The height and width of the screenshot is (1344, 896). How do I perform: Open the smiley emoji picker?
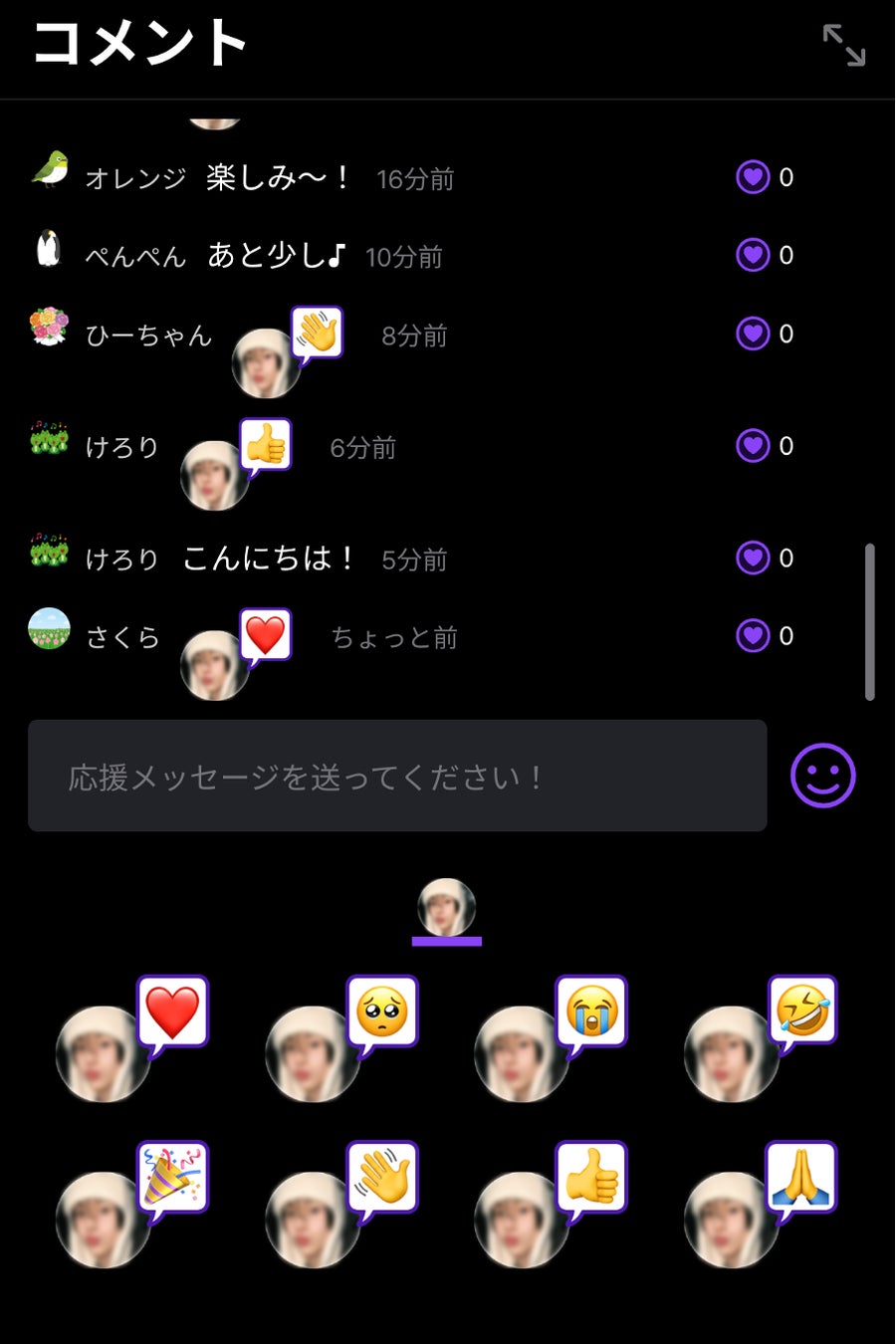[x=822, y=776]
